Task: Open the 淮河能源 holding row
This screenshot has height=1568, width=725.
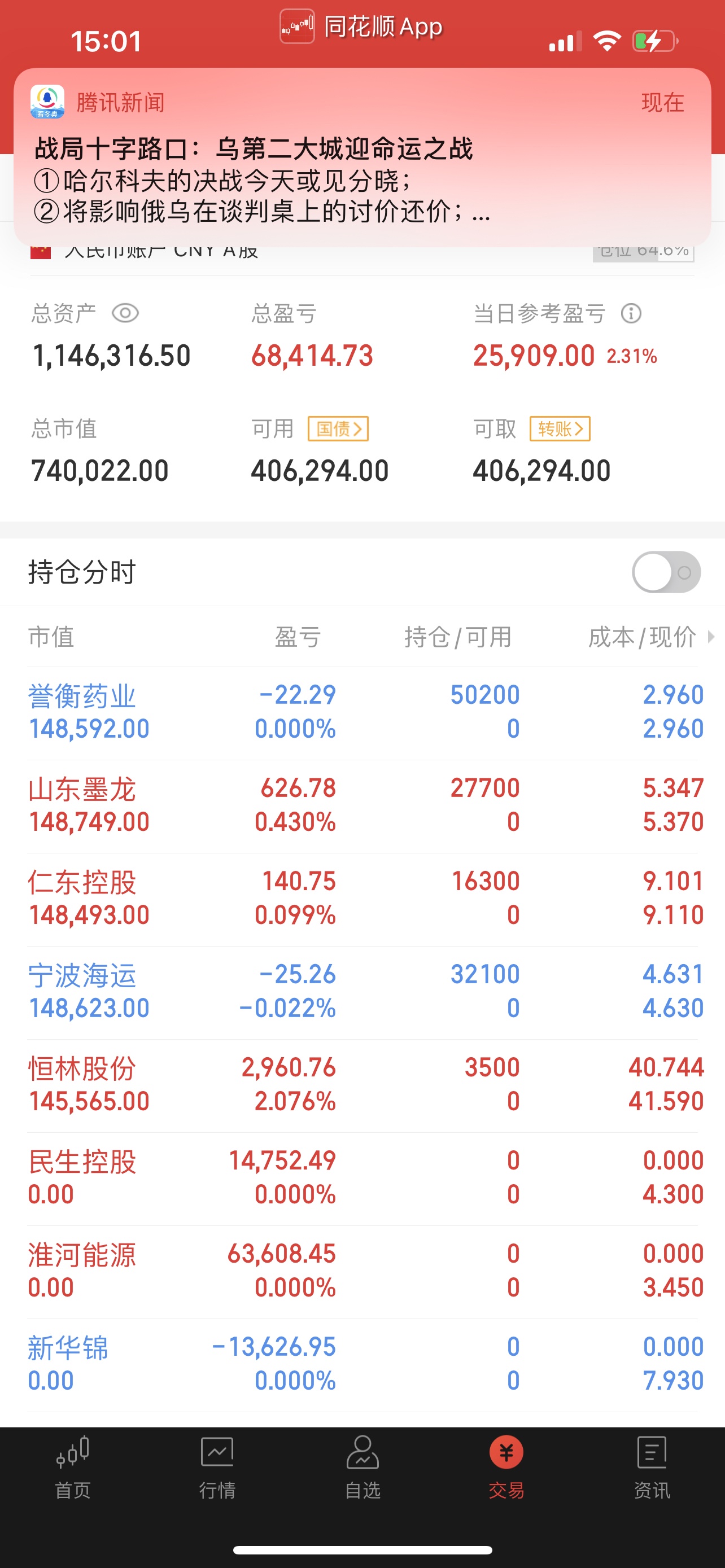Action: 362,1272
